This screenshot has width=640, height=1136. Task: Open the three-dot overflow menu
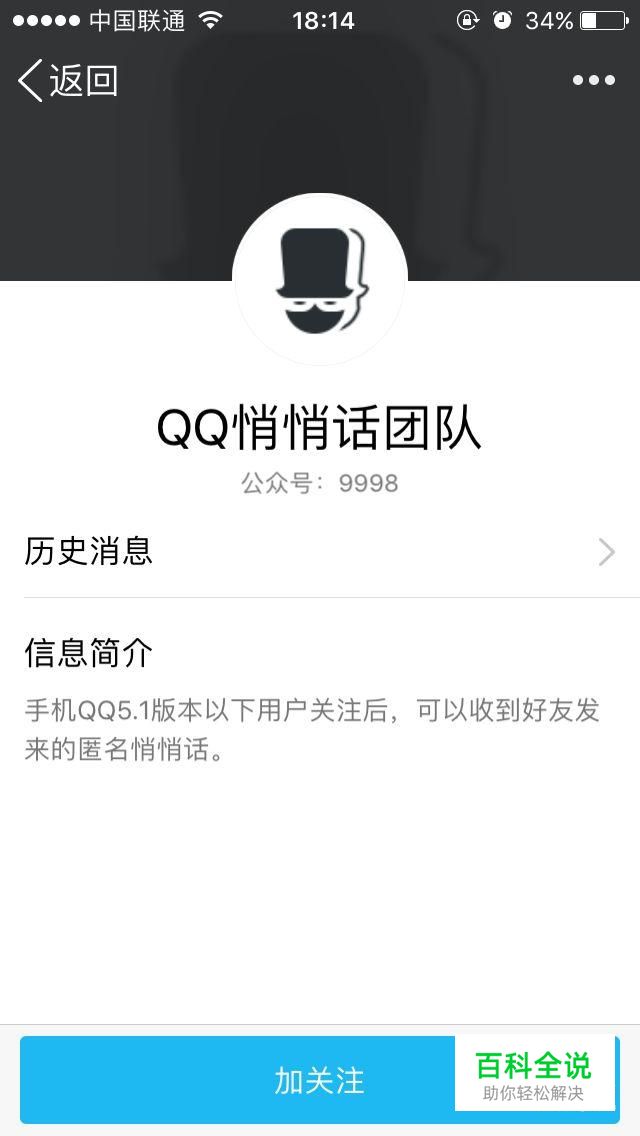pyautogui.click(x=594, y=80)
